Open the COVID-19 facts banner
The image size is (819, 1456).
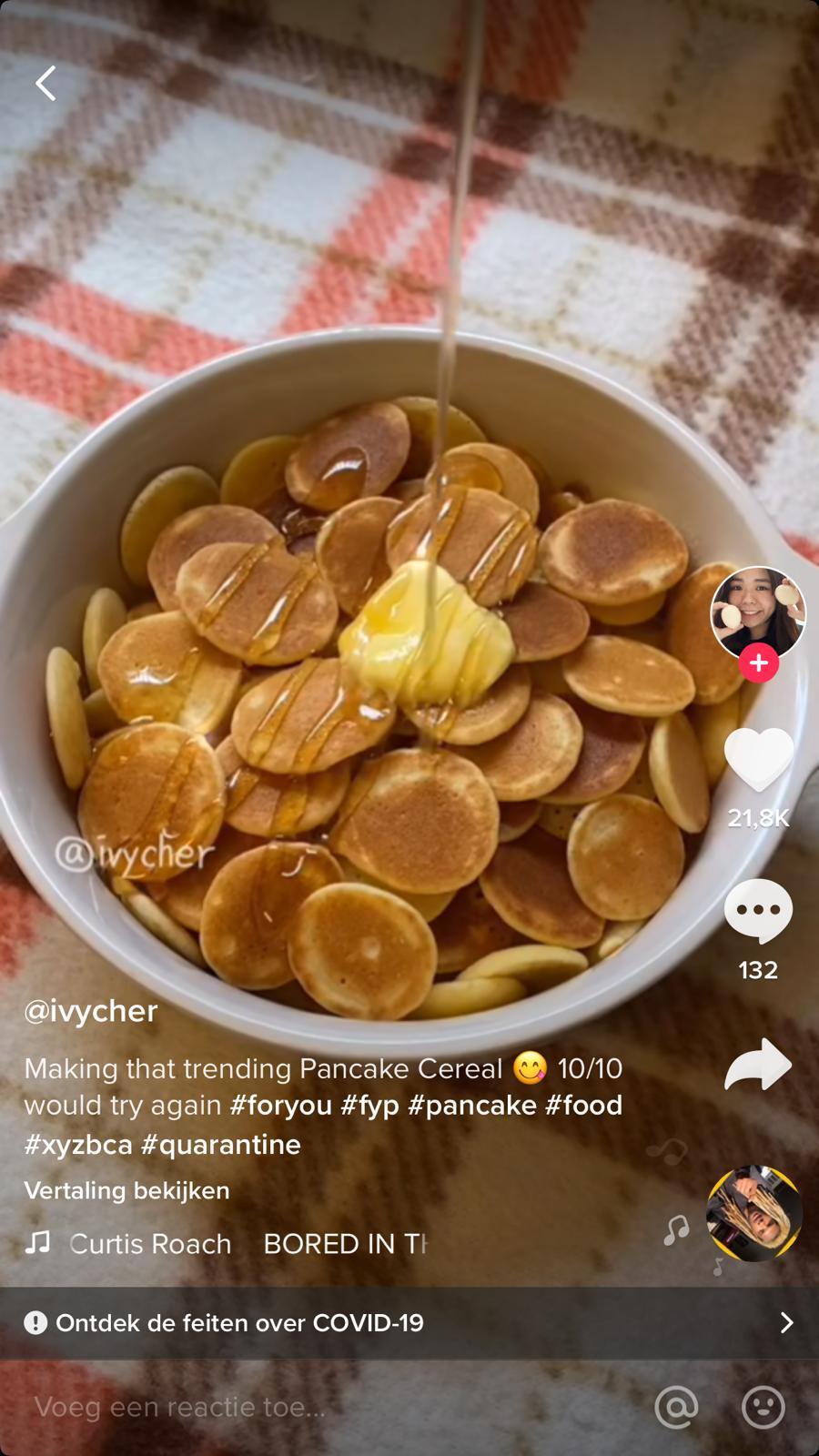pos(409,1323)
